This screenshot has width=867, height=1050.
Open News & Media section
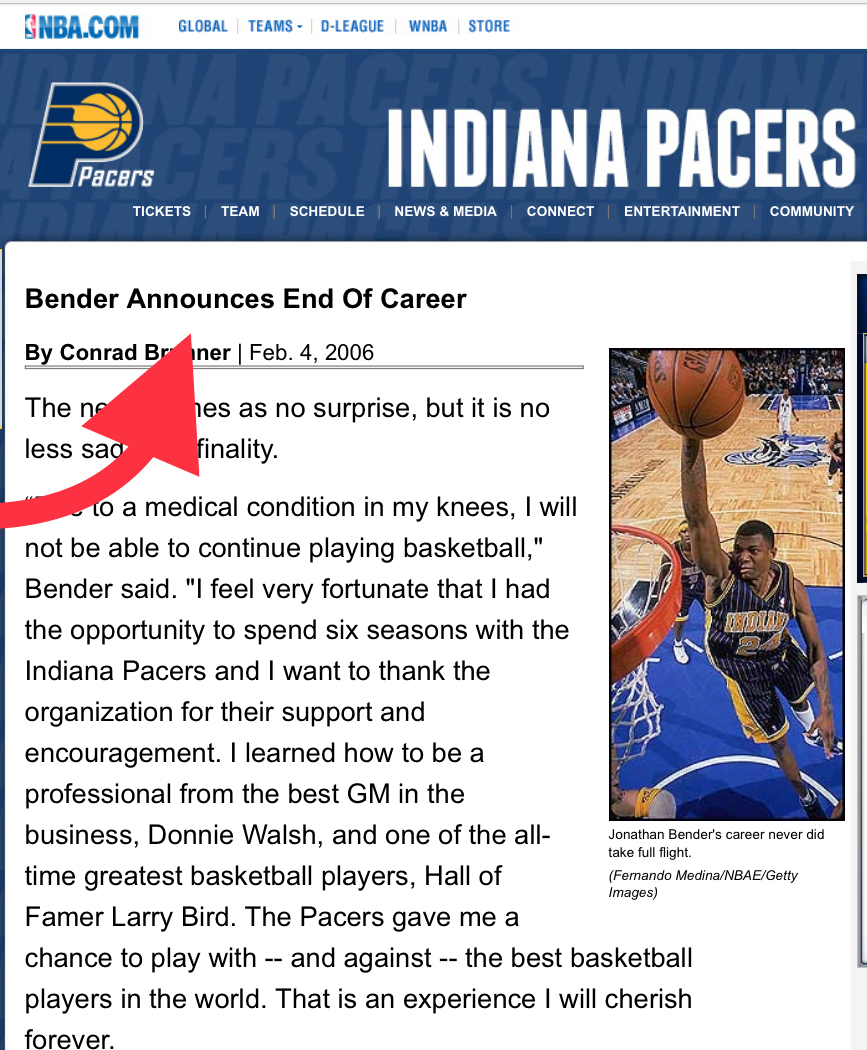[445, 211]
